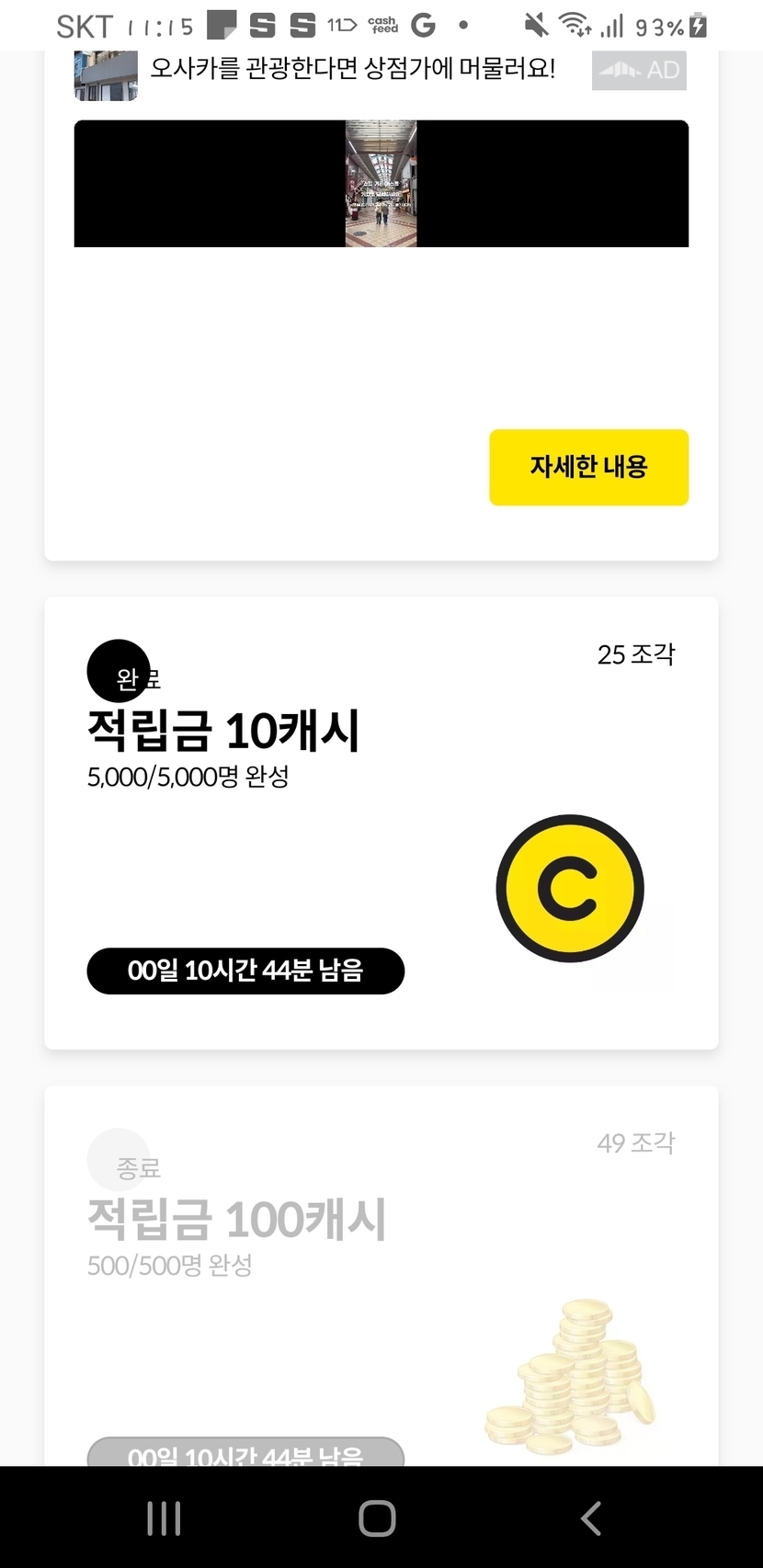
Task: Tap the 자세한 내용 button
Action: 588,467
